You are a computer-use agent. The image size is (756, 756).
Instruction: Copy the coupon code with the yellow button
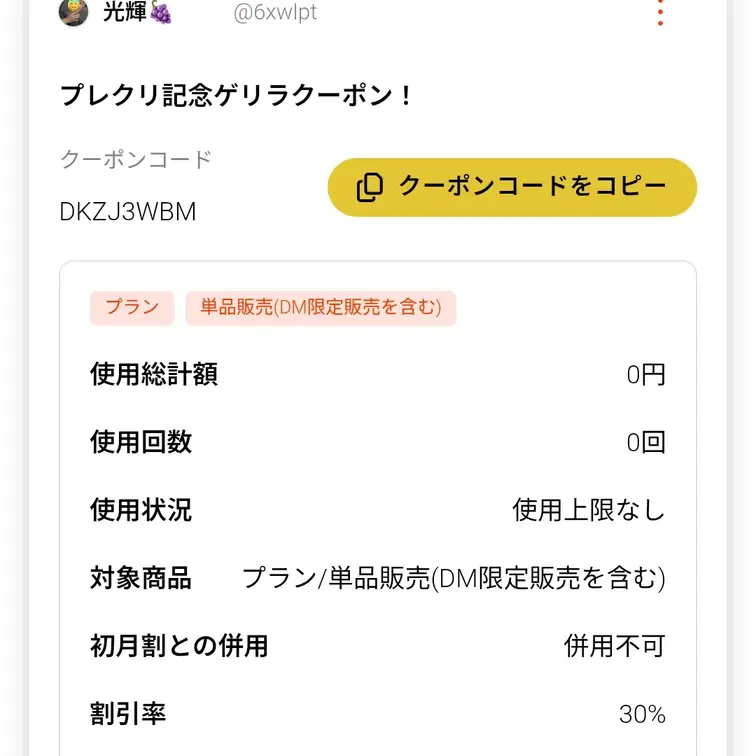512,187
